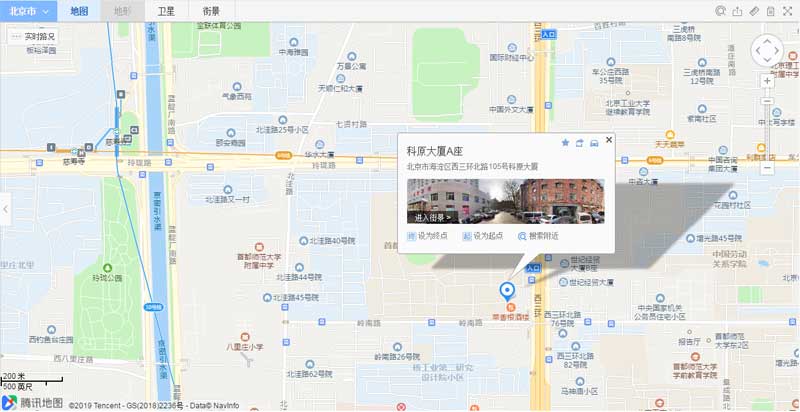The width and height of the screenshot is (800, 412).
Task: Open the 北京市 city selector dropdown
Action: 27,10
